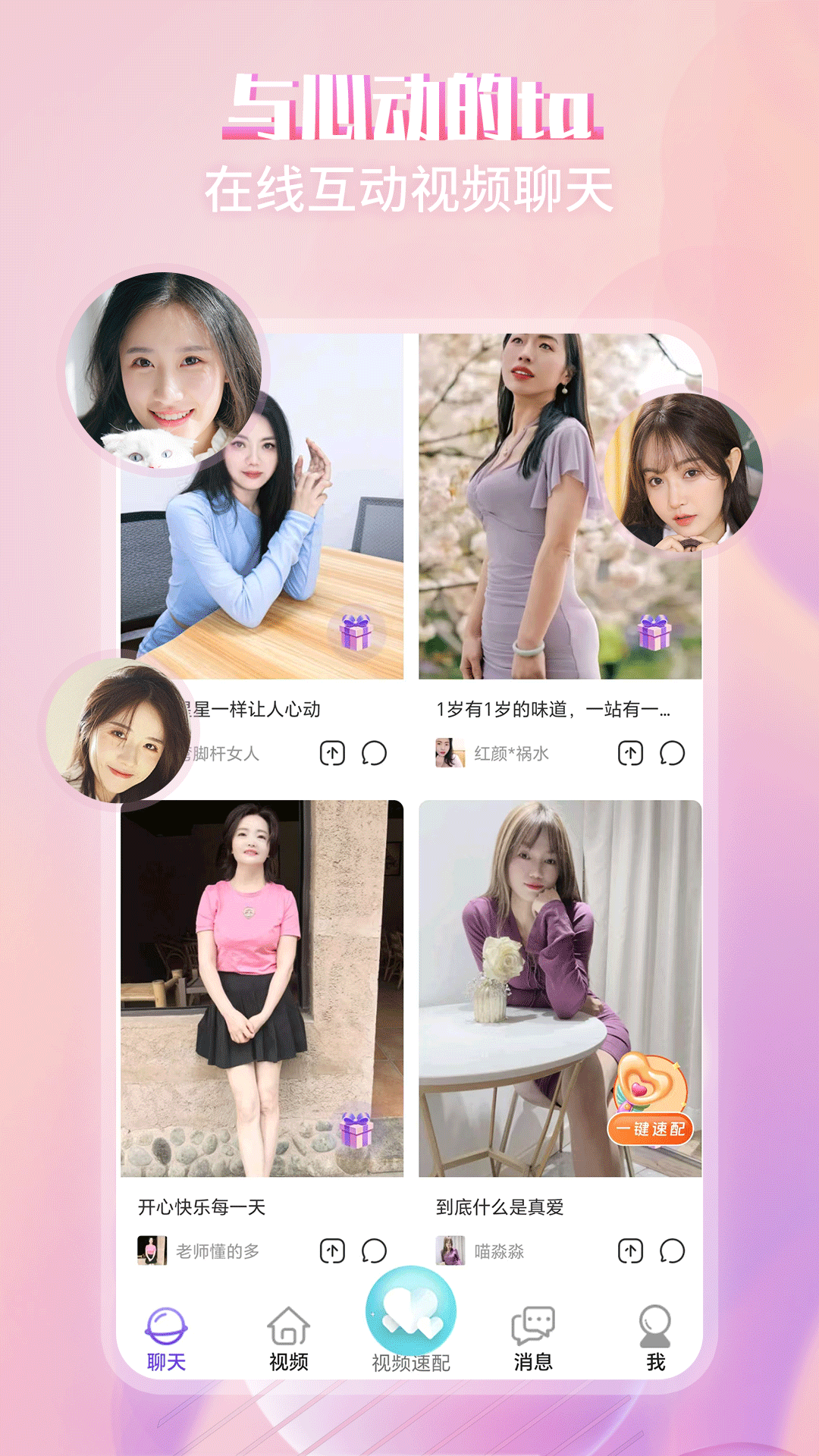The height and width of the screenshot is (1456, 819).
Task: Click the share arrow on the 跷脚杆女人 post
Action: coord(332,754)
